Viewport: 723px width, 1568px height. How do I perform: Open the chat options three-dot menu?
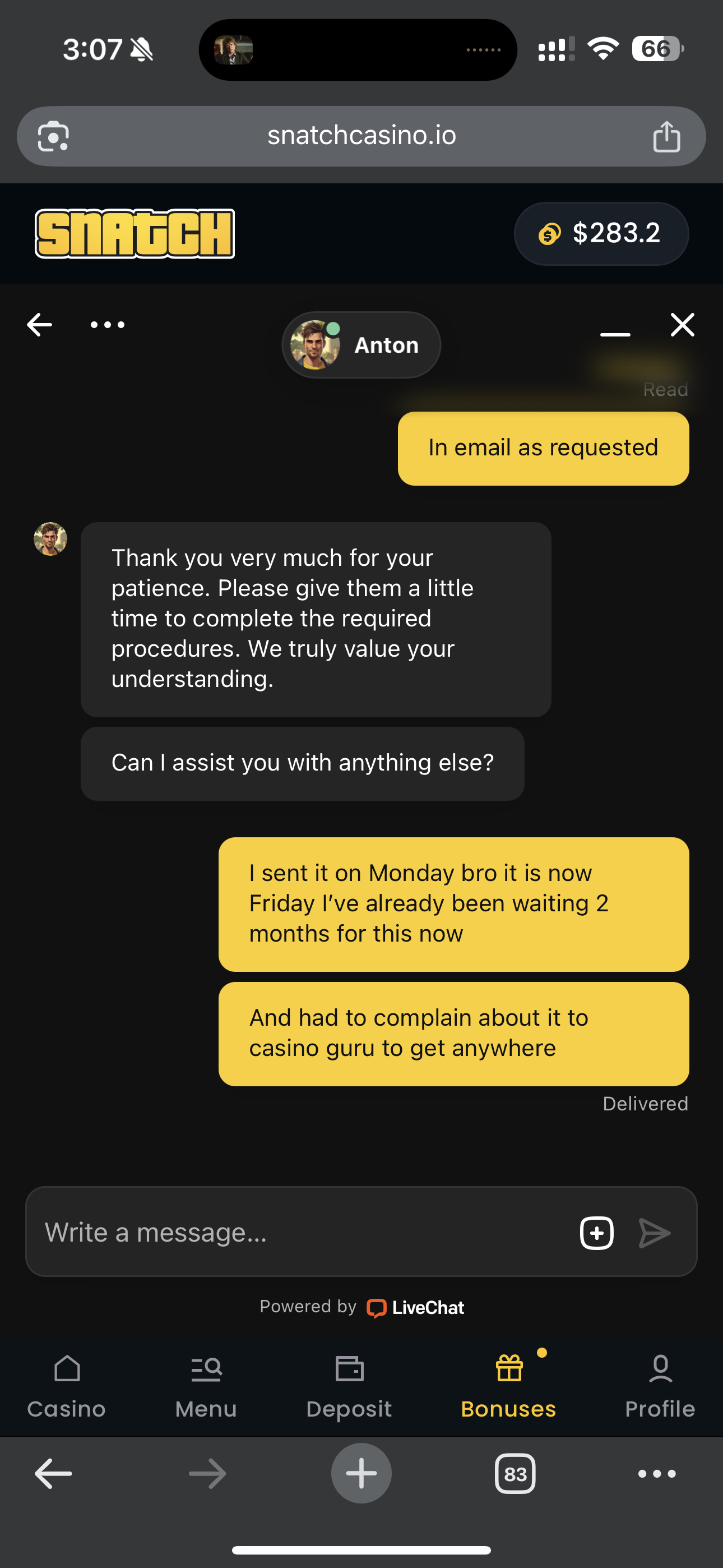[108, 325]
